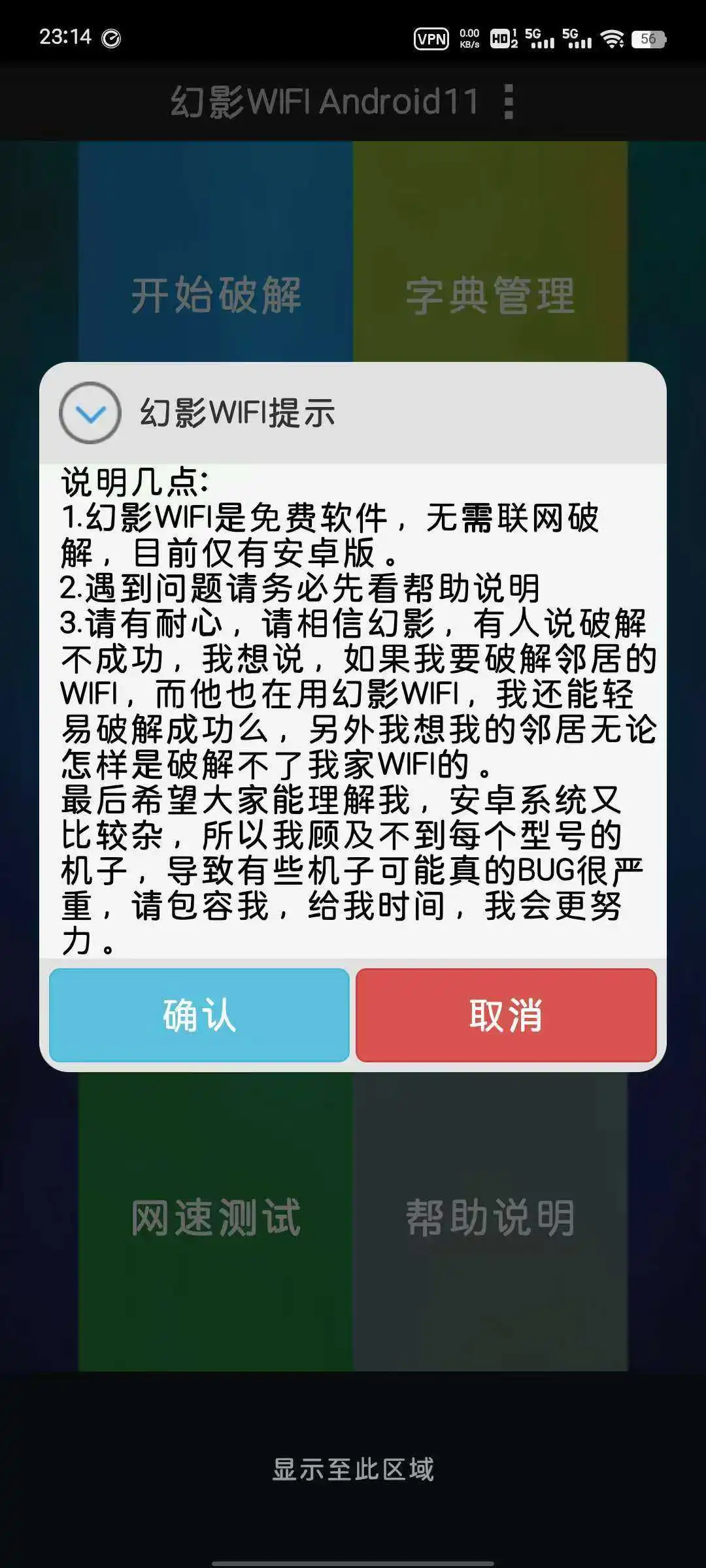Confirm the dialog with 确认
706x1568 pixels.
(x=199, y=1015)
